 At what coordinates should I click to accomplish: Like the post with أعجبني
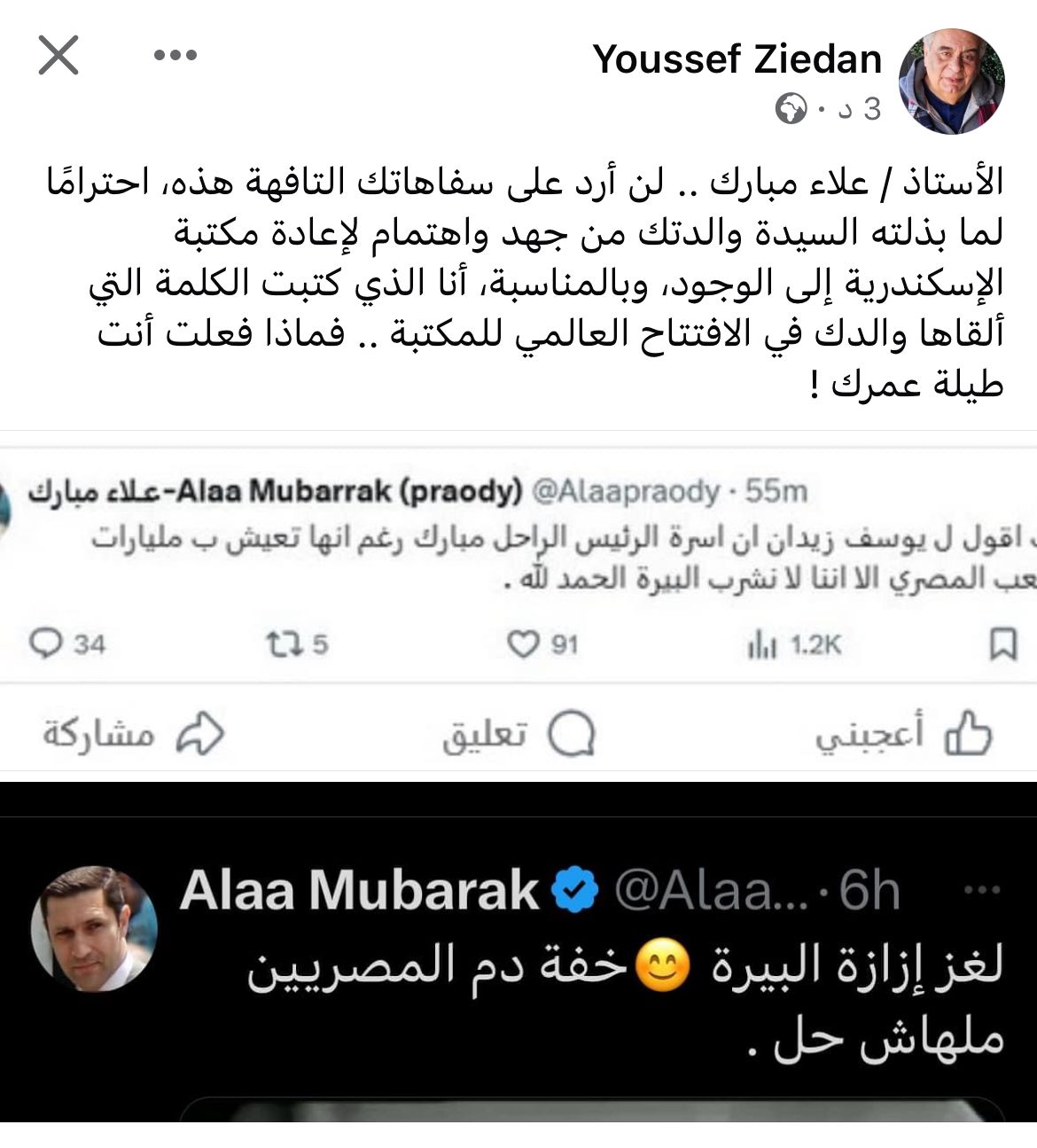[x=903, y=734]
